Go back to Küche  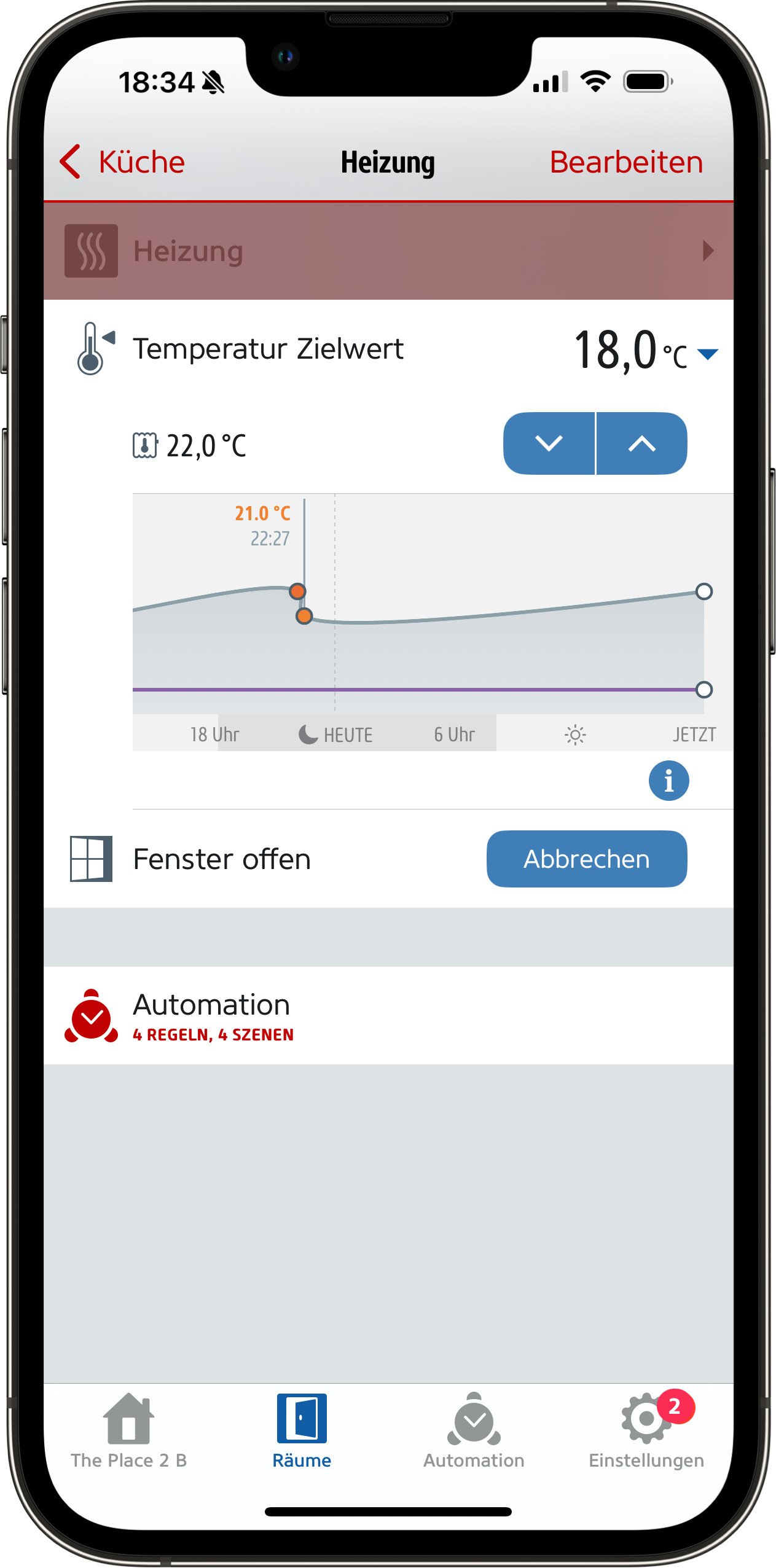pyautogui.click(x=123, y=162)
